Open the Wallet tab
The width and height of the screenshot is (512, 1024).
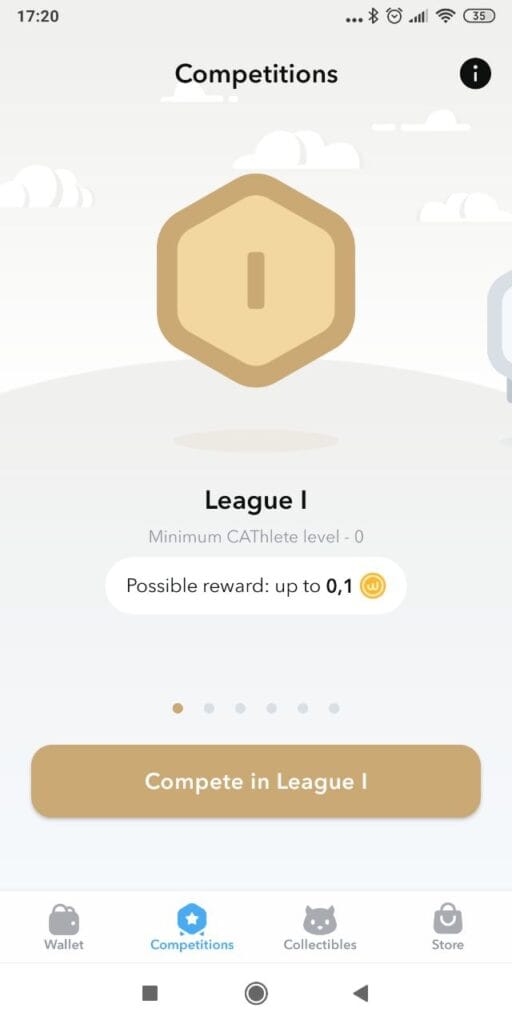[x=64, y=927]
